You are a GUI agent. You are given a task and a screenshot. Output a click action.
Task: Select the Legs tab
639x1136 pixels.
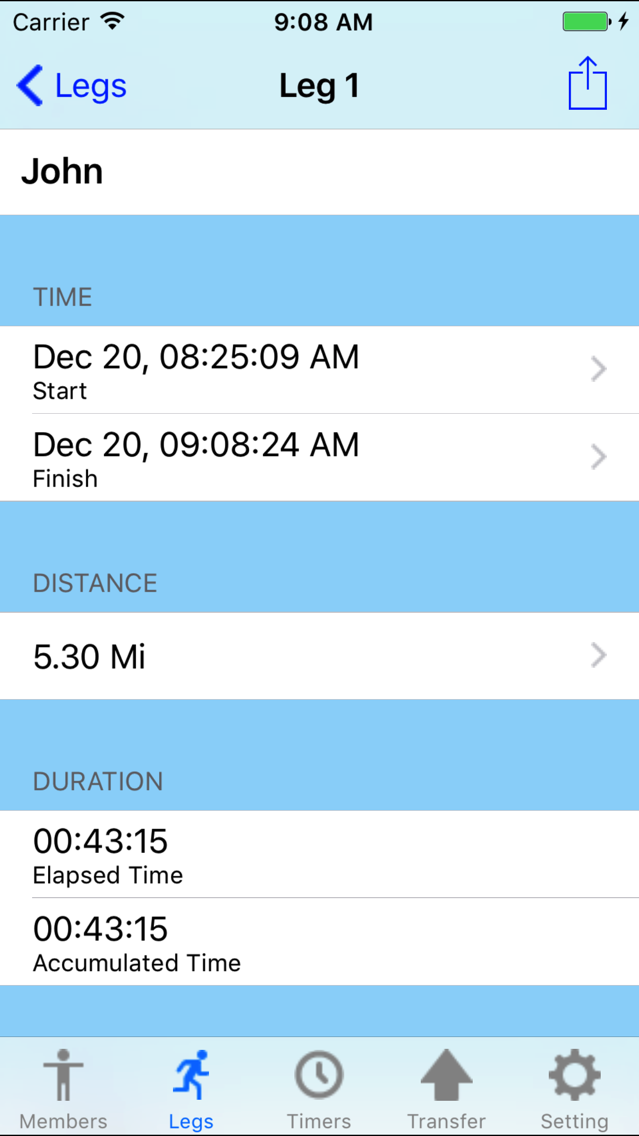tap(191, 1087)
